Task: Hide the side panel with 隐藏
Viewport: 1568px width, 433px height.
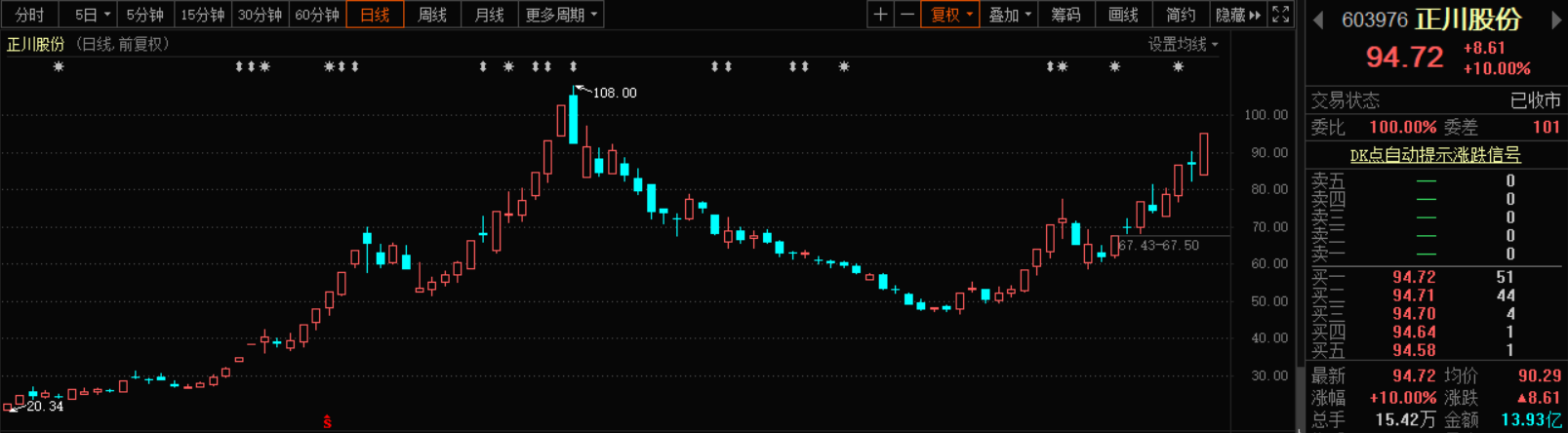Action: tap(1237, 15)
